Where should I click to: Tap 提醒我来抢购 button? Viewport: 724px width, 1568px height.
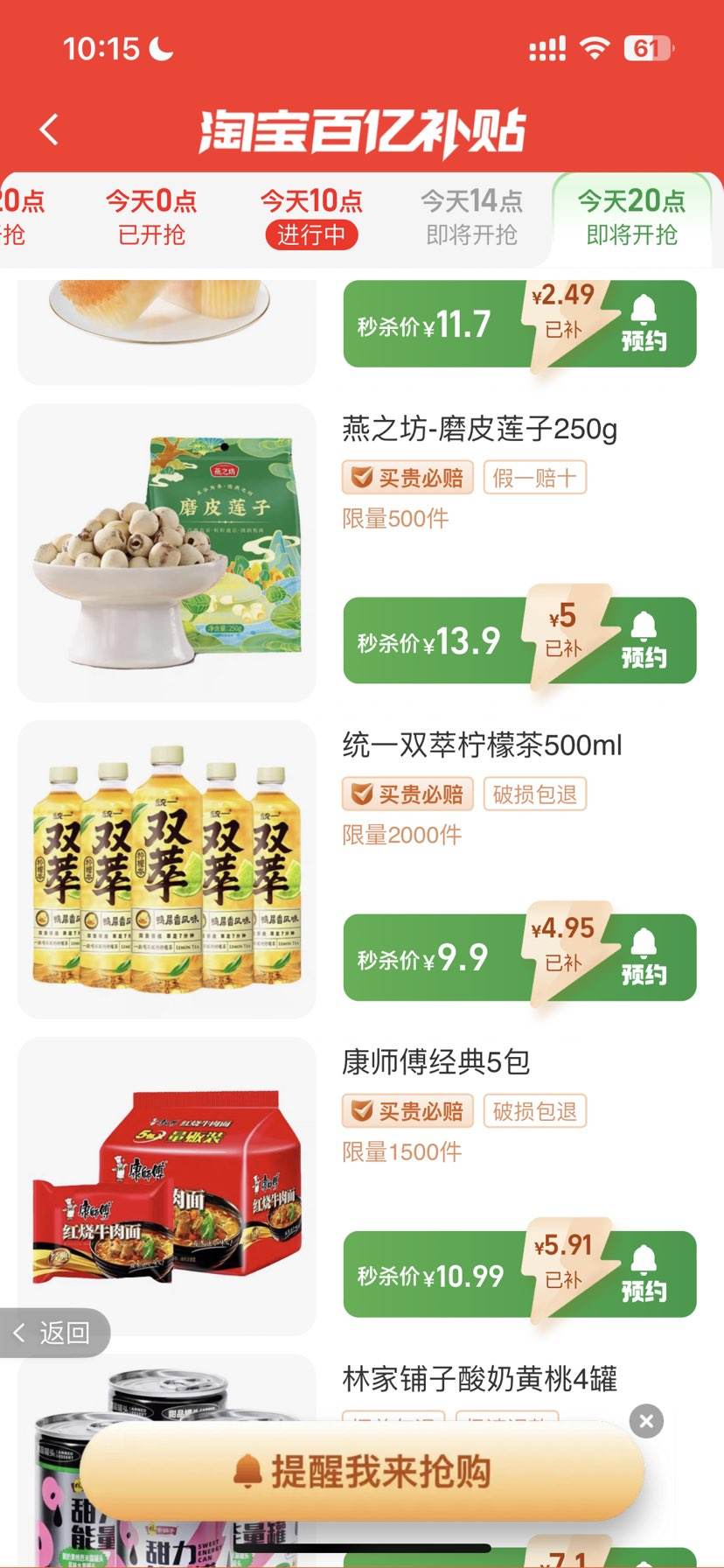(362, 1472)
